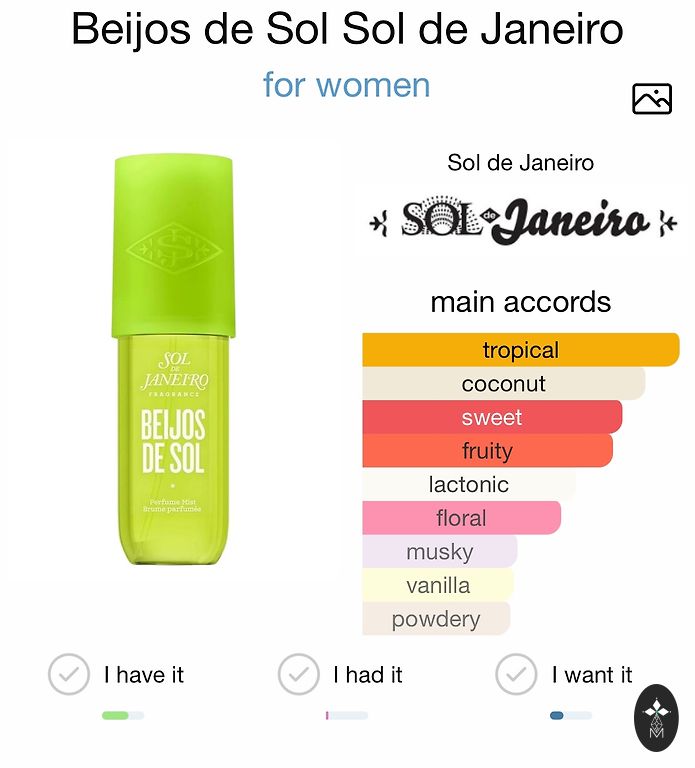
Task: Check "I want it" for Beijos de Sol
Action: (x=516, y=675)
